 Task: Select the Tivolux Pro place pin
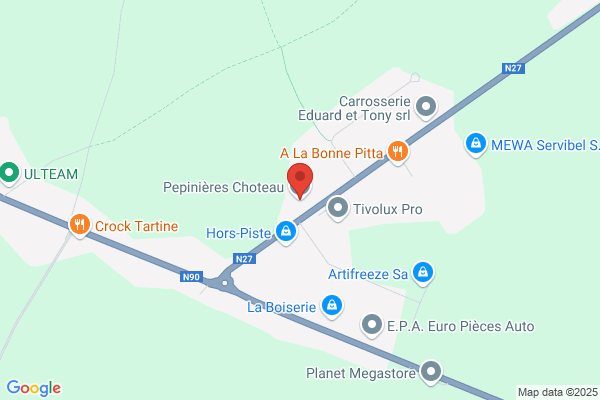tap(338, 208)
